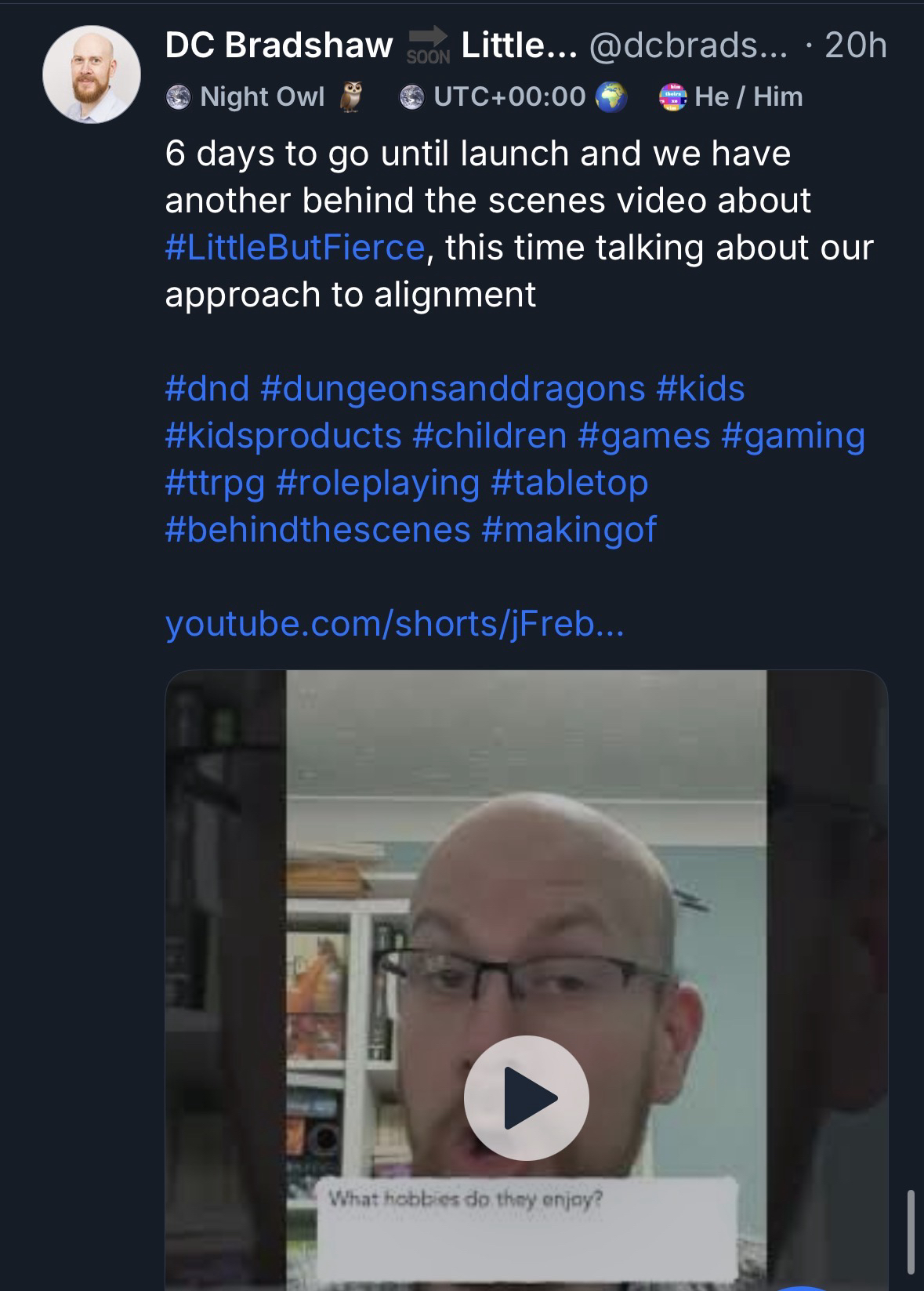This screenshot has height=1291, width=924.
Task: Open the #gaming hashtag
Action: tap(793, 435)
